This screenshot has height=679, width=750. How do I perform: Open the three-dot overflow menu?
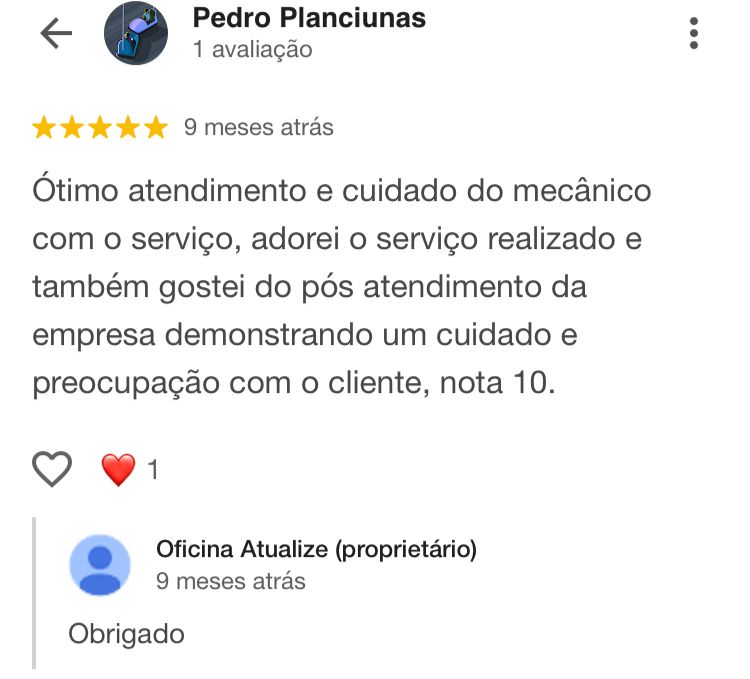tap(694, 34)
